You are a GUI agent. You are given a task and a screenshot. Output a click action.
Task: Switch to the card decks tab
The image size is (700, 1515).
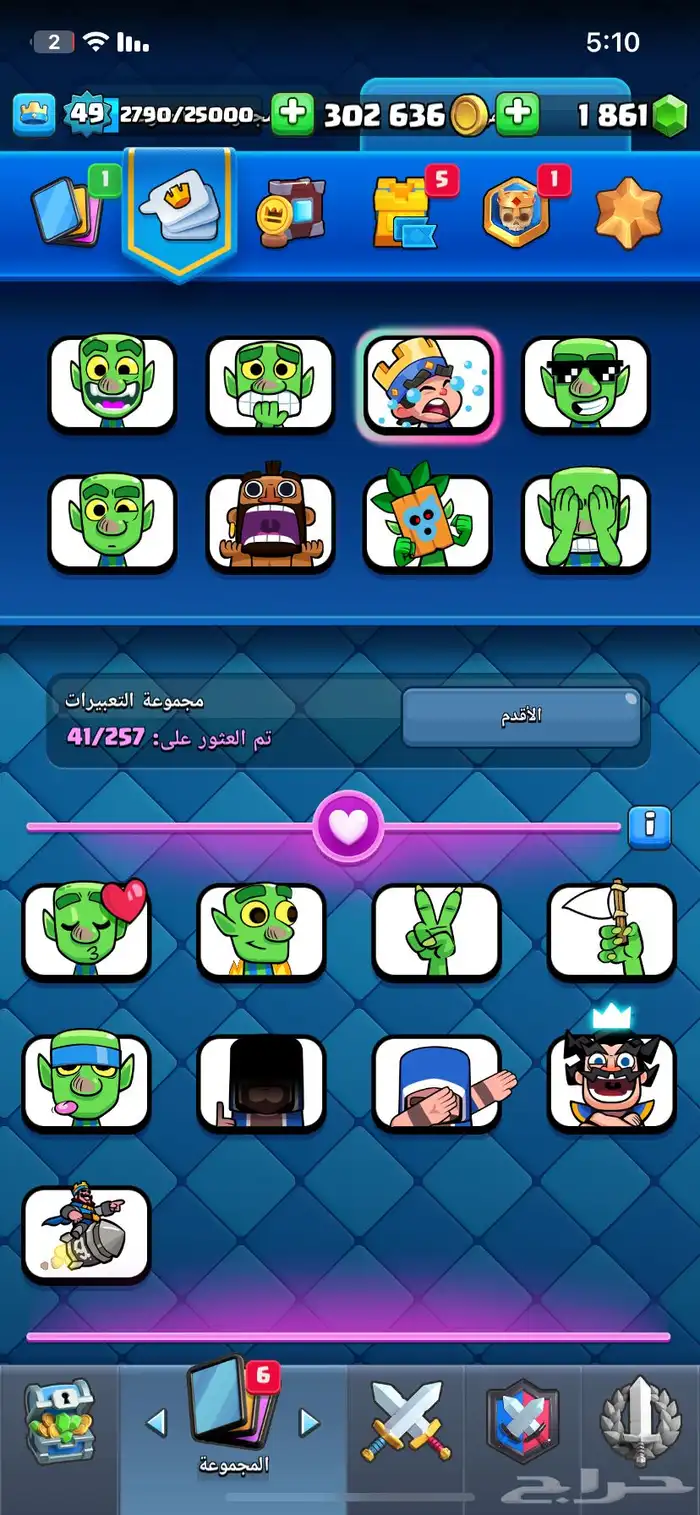pyautogui.click(x=66, y=210)
